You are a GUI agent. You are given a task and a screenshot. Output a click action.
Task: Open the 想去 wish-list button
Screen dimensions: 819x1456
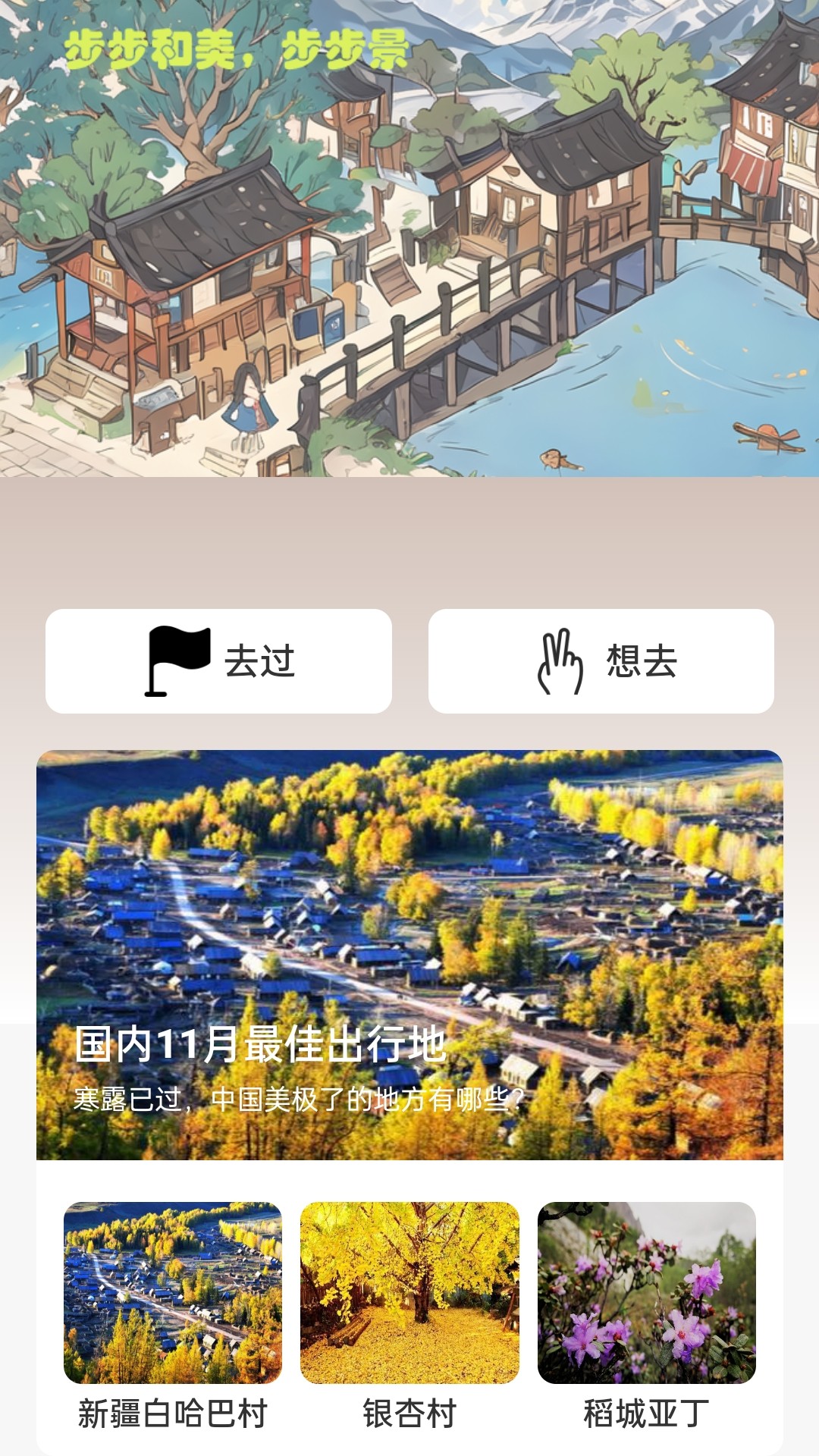(599, 660)
